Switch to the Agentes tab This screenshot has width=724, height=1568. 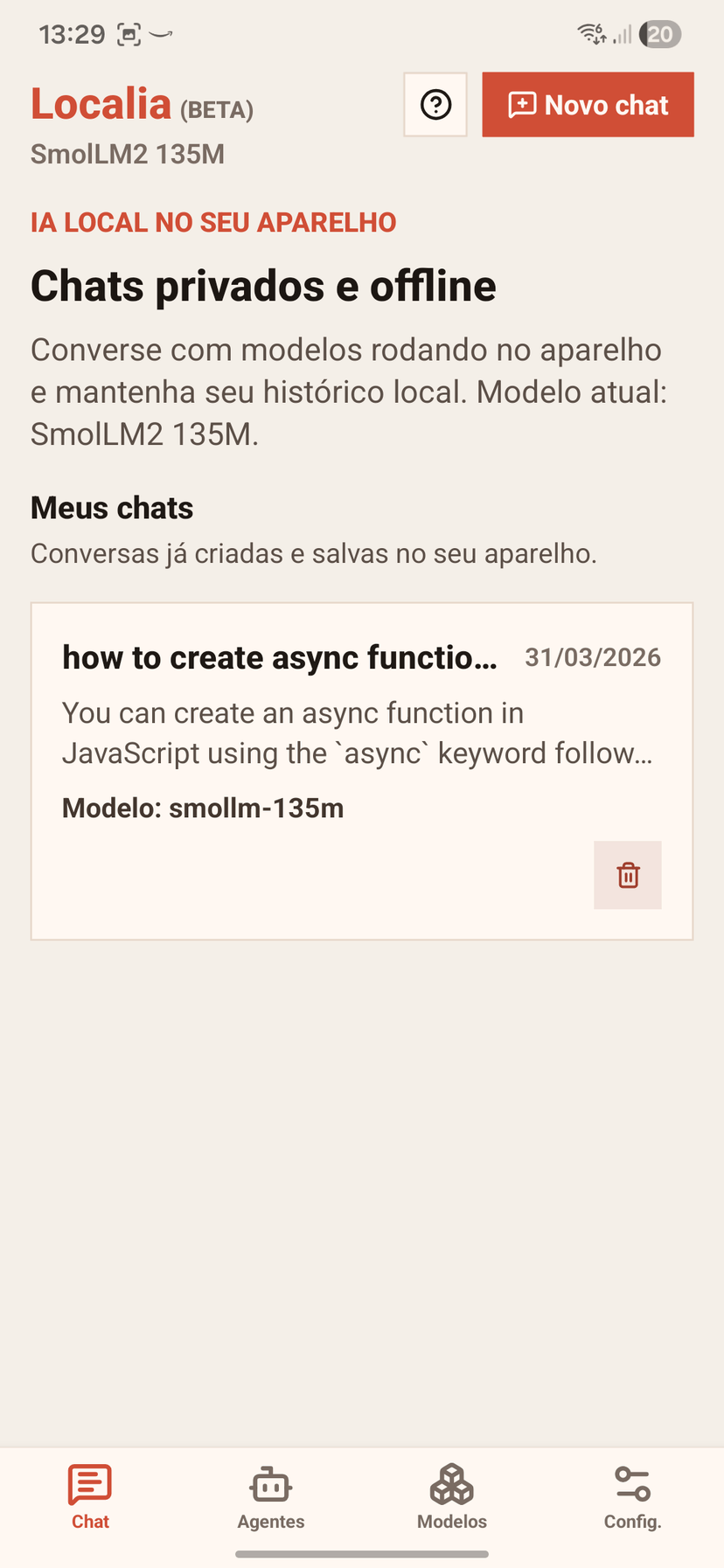click(x=271, y=1497)
